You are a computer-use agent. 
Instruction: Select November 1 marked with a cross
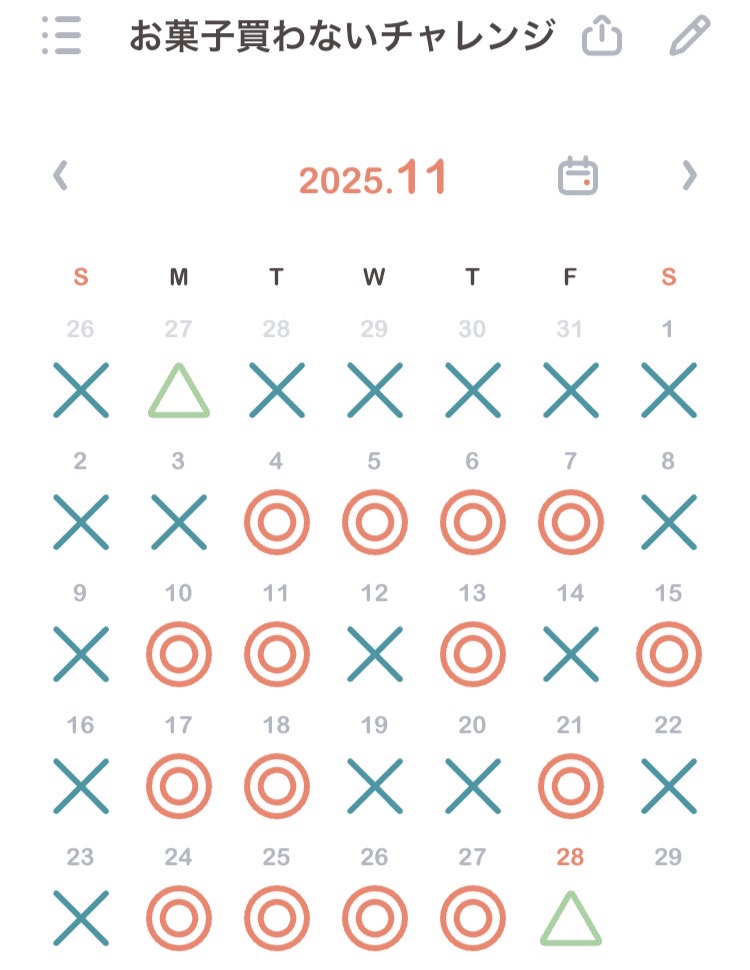(x=668, y=389)
